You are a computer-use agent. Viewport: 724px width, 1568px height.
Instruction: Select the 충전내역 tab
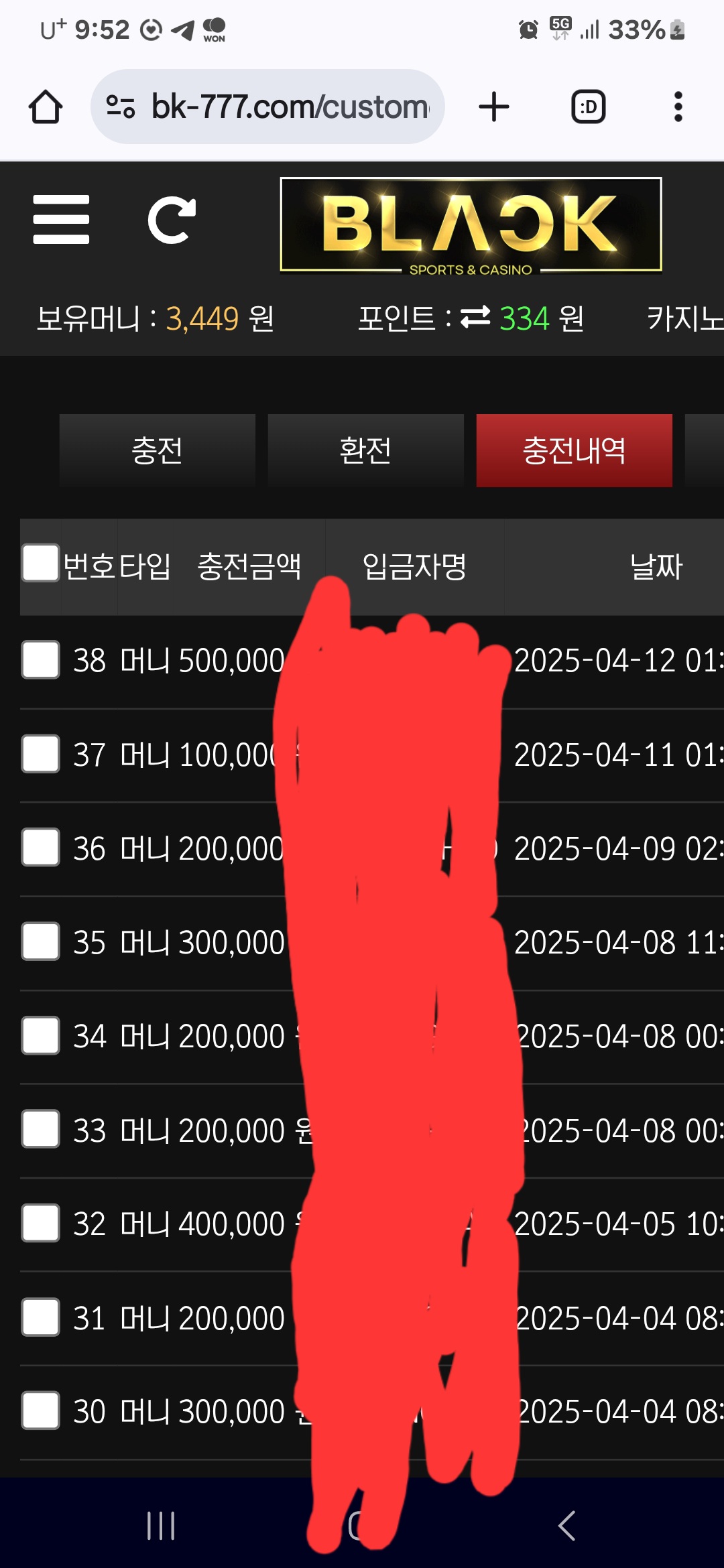(574, 450)
